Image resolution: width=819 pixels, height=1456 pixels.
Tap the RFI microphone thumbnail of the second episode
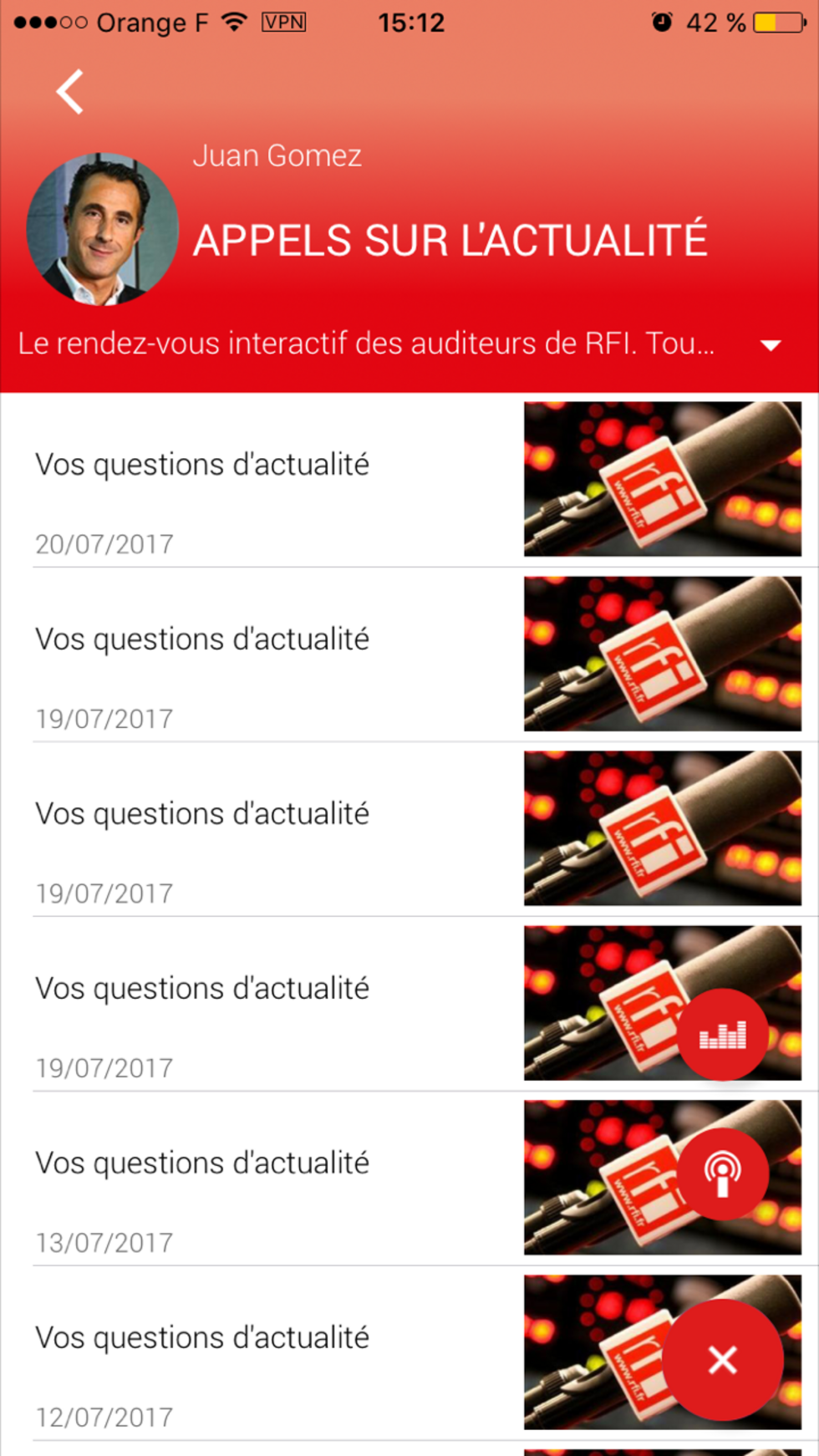663,654
